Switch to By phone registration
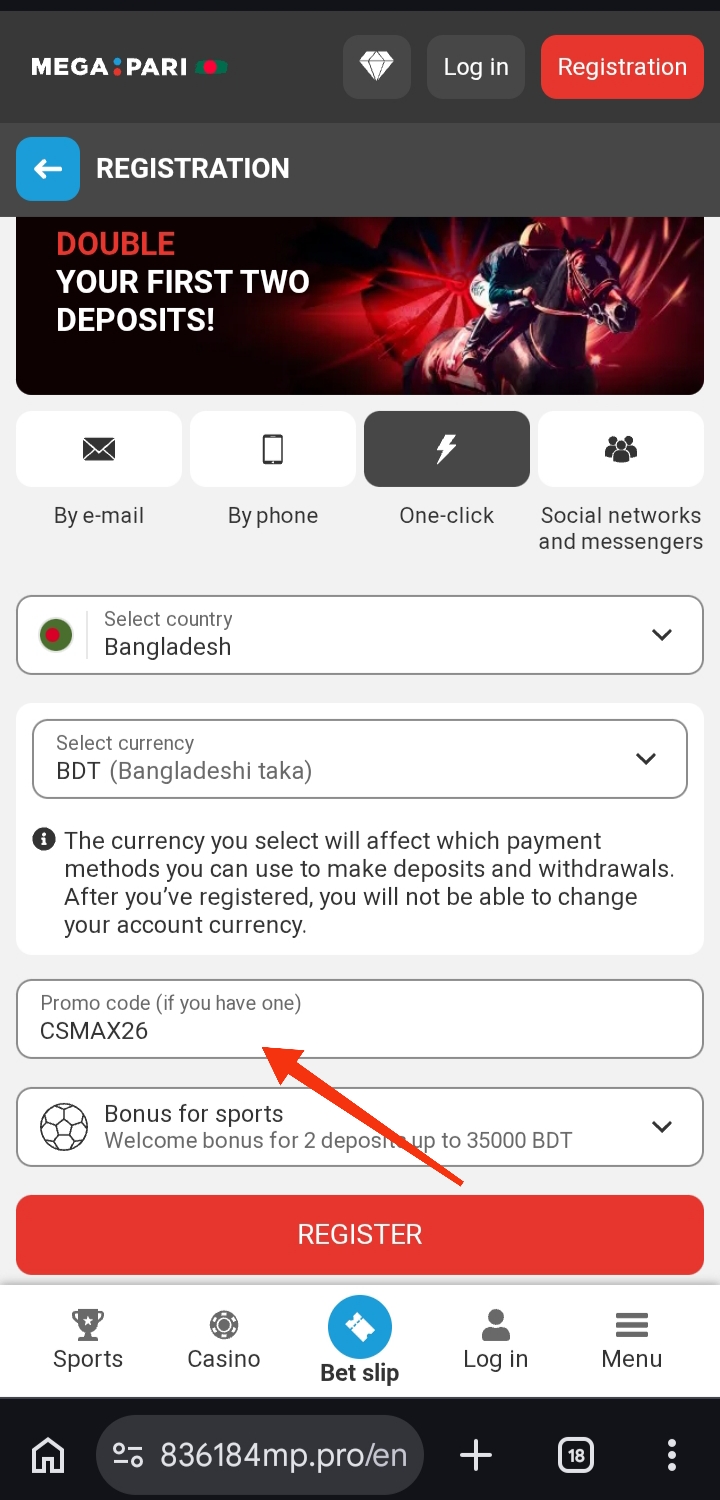This screenshot has height=1500, width=720. [273, 450]
